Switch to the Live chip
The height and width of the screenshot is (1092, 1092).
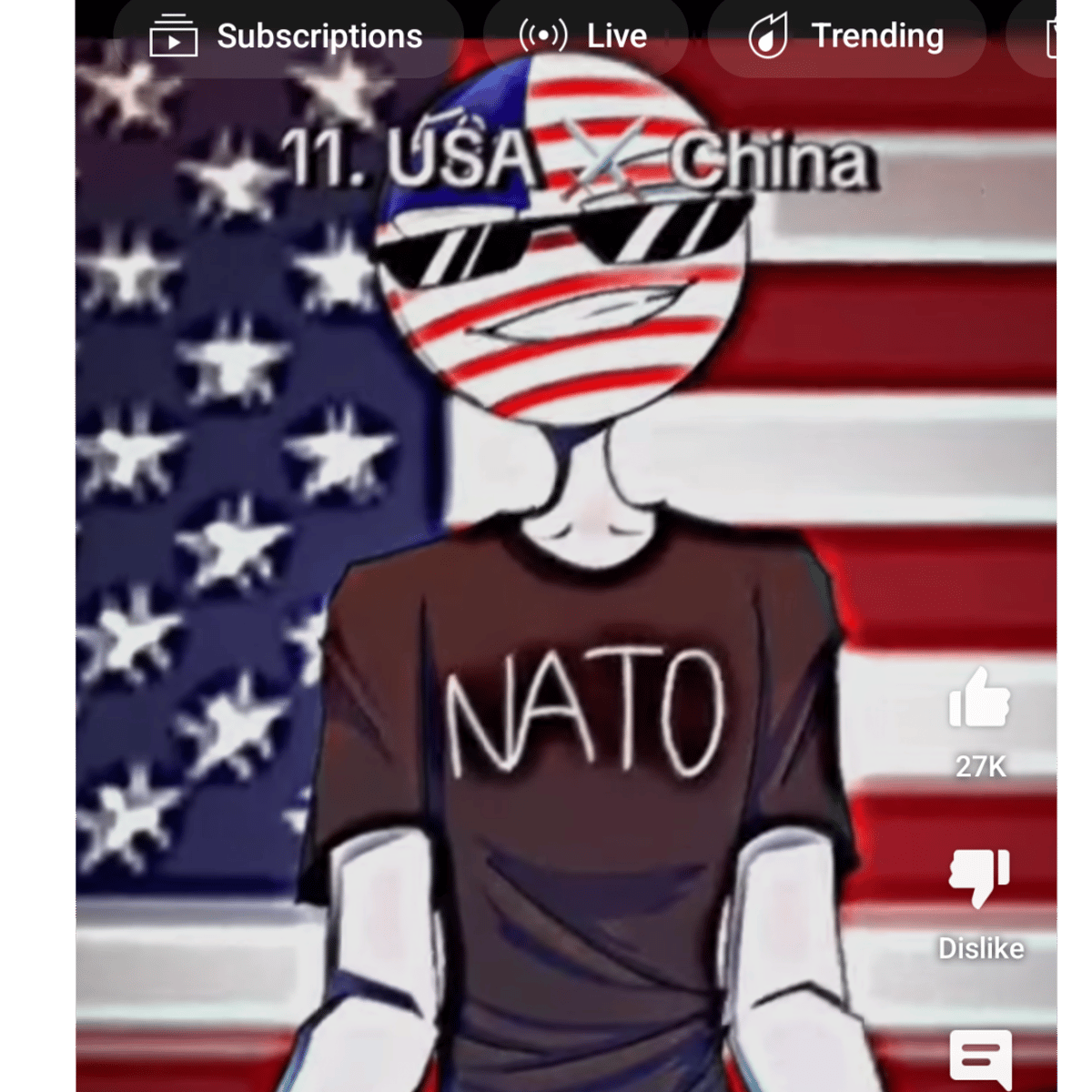[584, 36]
